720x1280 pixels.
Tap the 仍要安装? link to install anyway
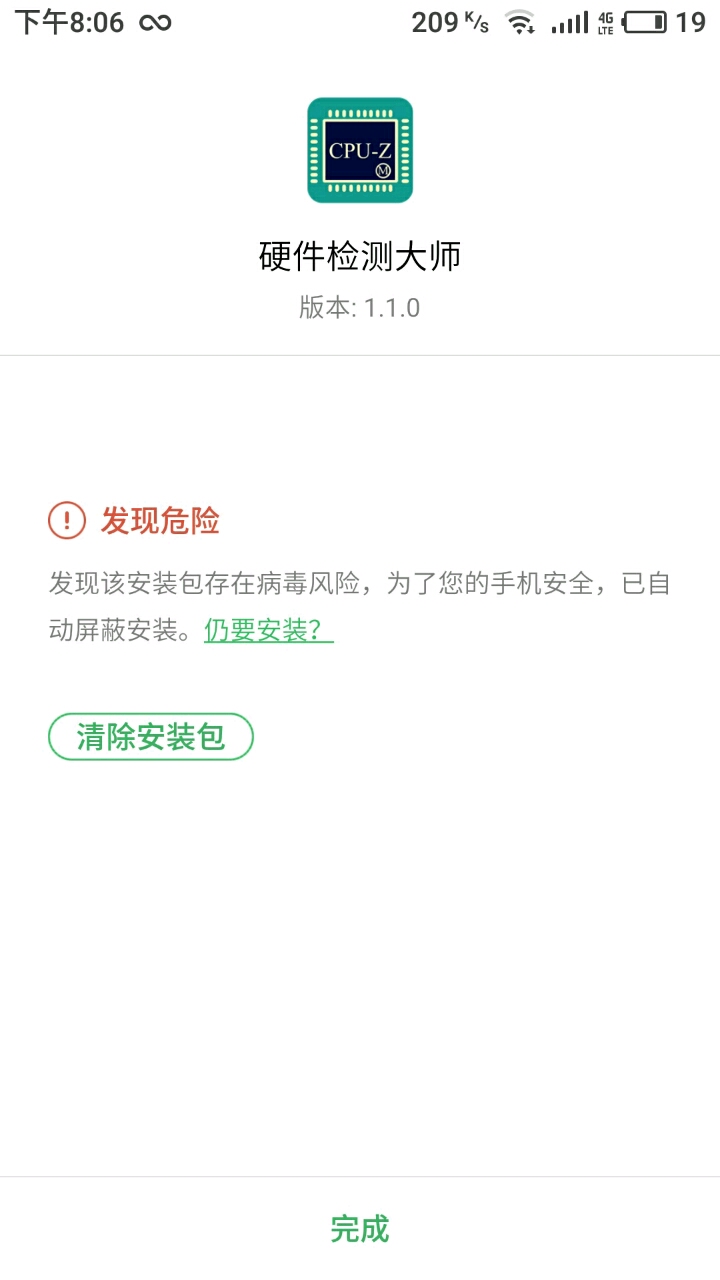coord(268,630)
